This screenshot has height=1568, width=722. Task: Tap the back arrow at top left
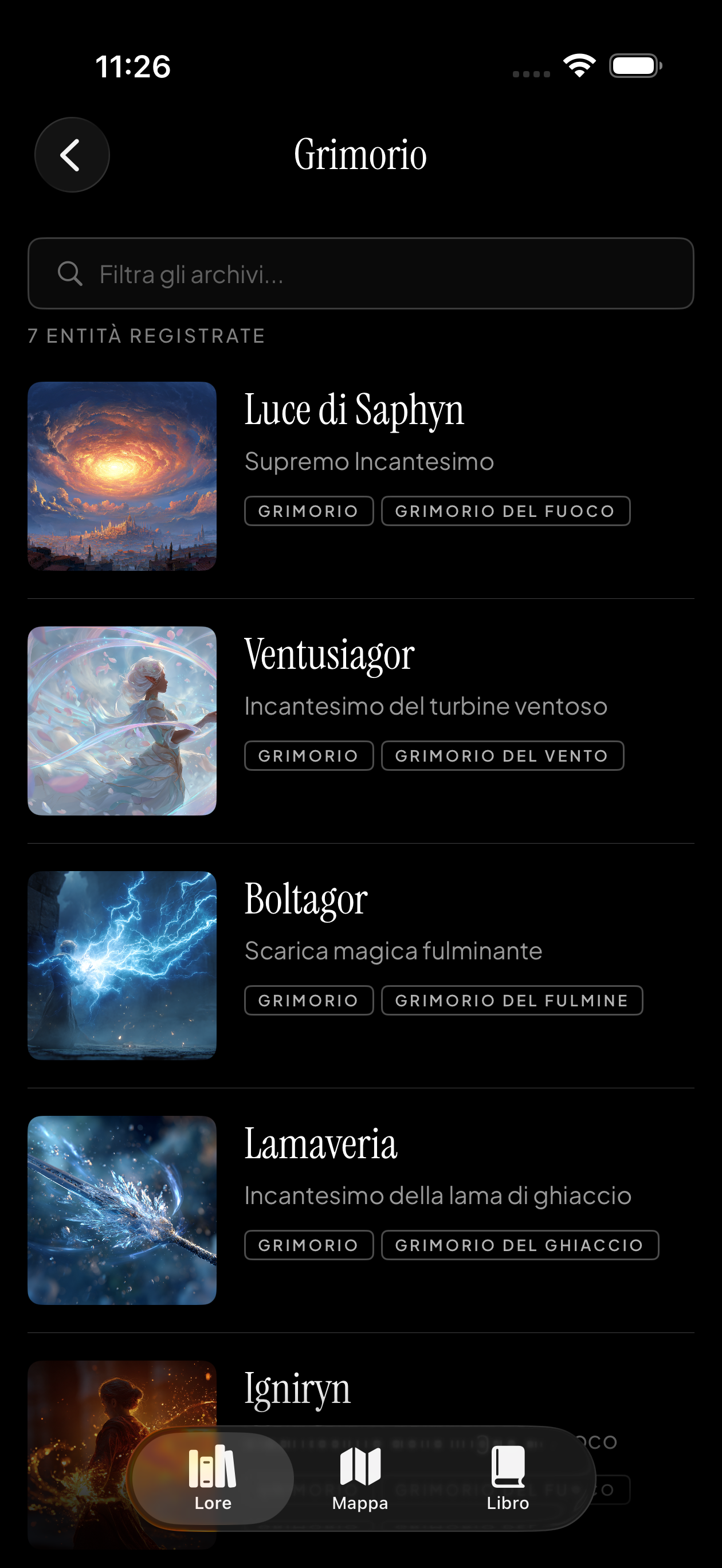tap(71, 155)
